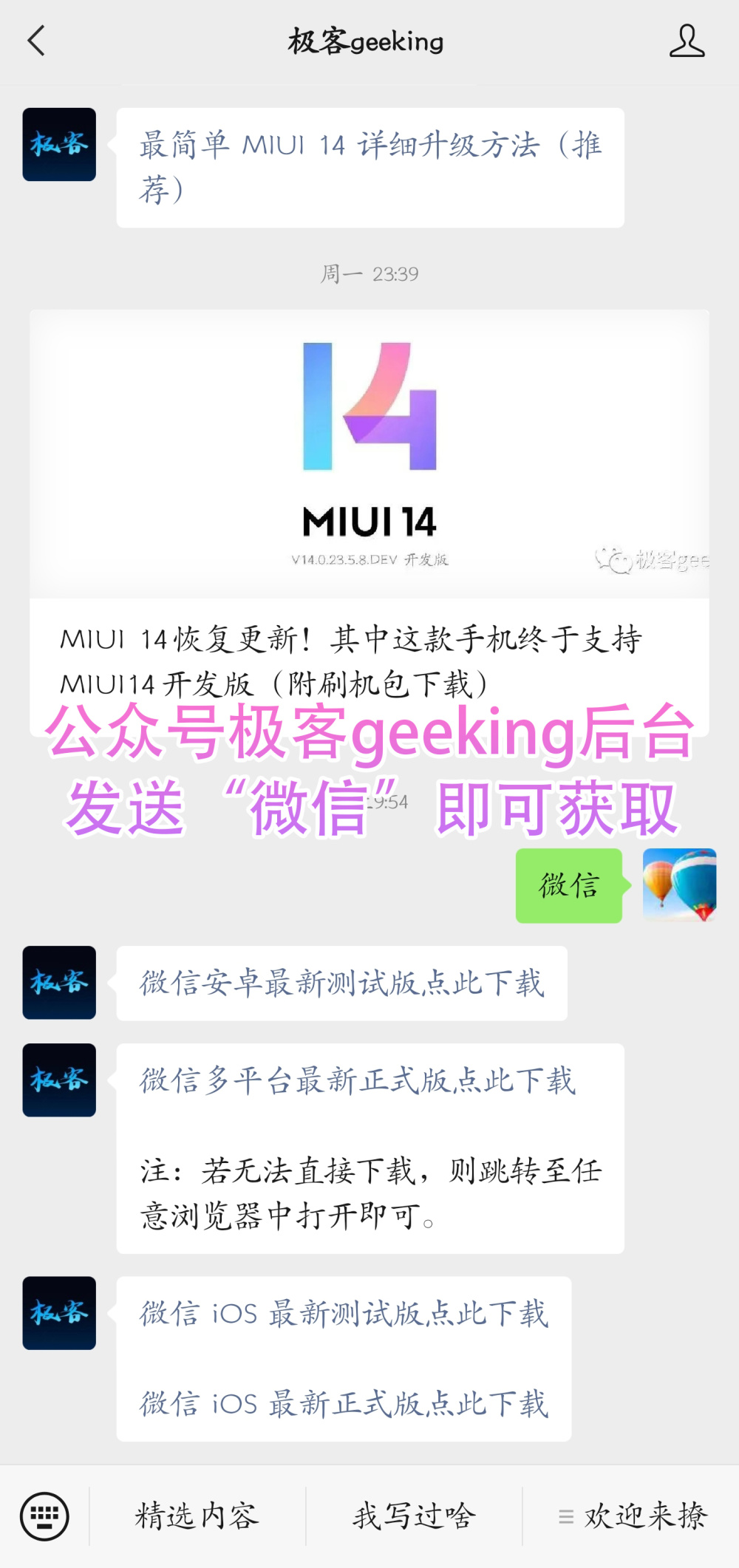Switch to keyboard input mode
This screenshot has height=1568, width=739.
pos(44,1516)
